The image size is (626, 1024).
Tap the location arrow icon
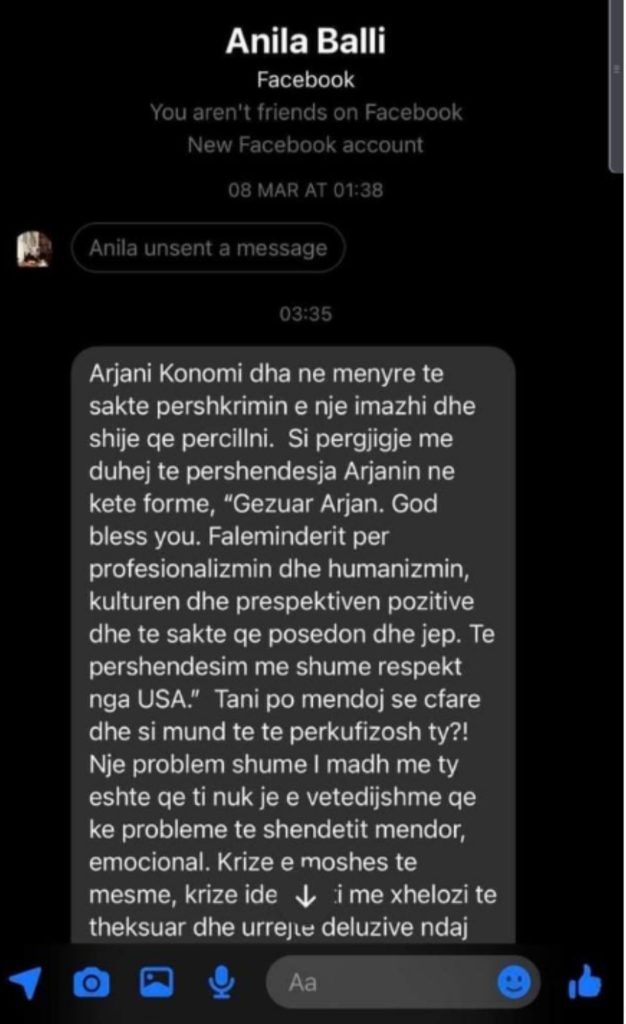pos(26,983)
